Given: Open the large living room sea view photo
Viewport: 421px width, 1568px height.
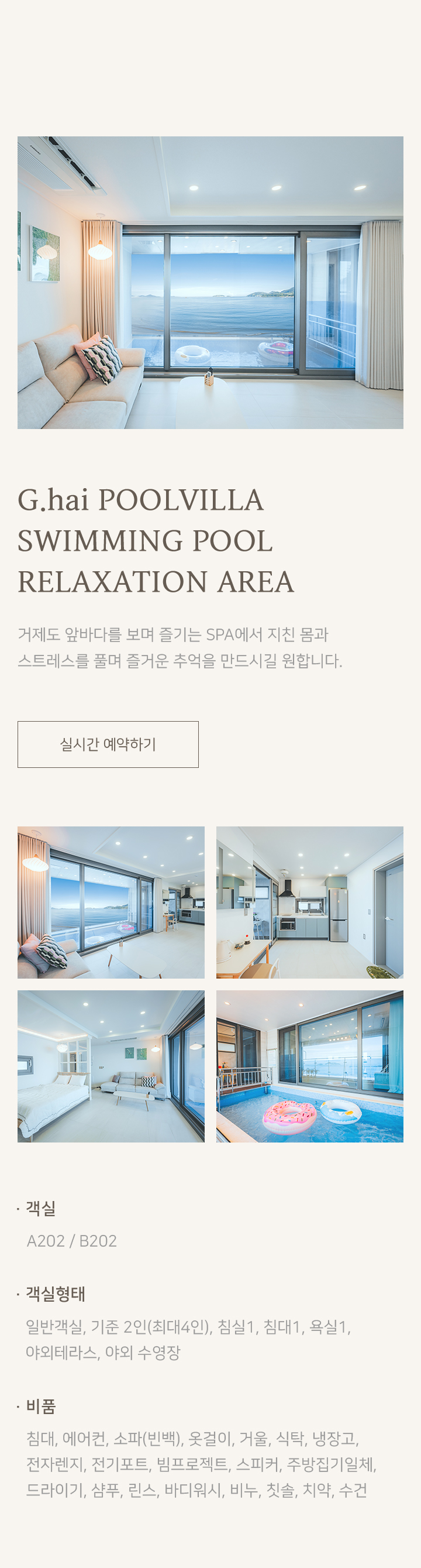Looking at the screenshot, I should (210, 283).
